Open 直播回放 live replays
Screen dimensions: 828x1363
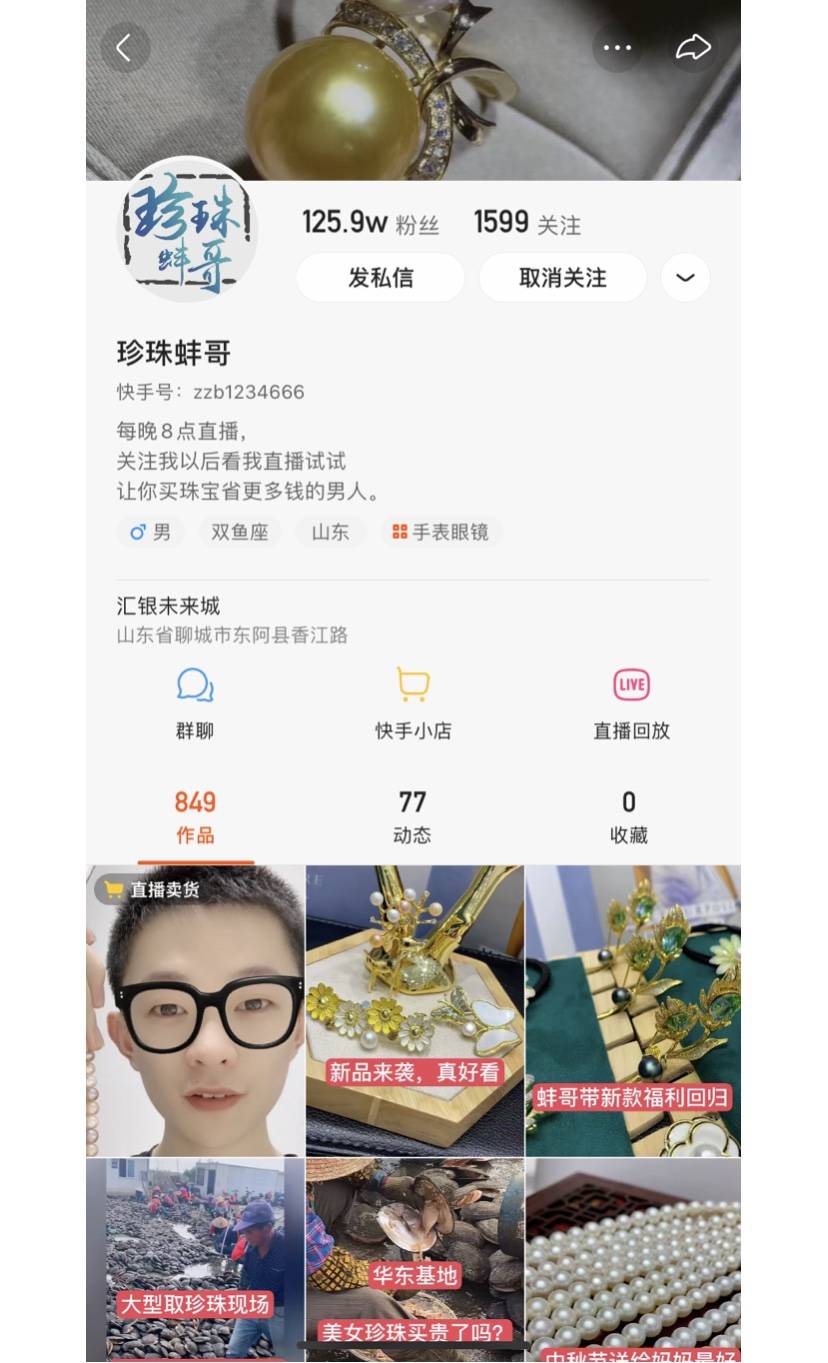point(631,704)
